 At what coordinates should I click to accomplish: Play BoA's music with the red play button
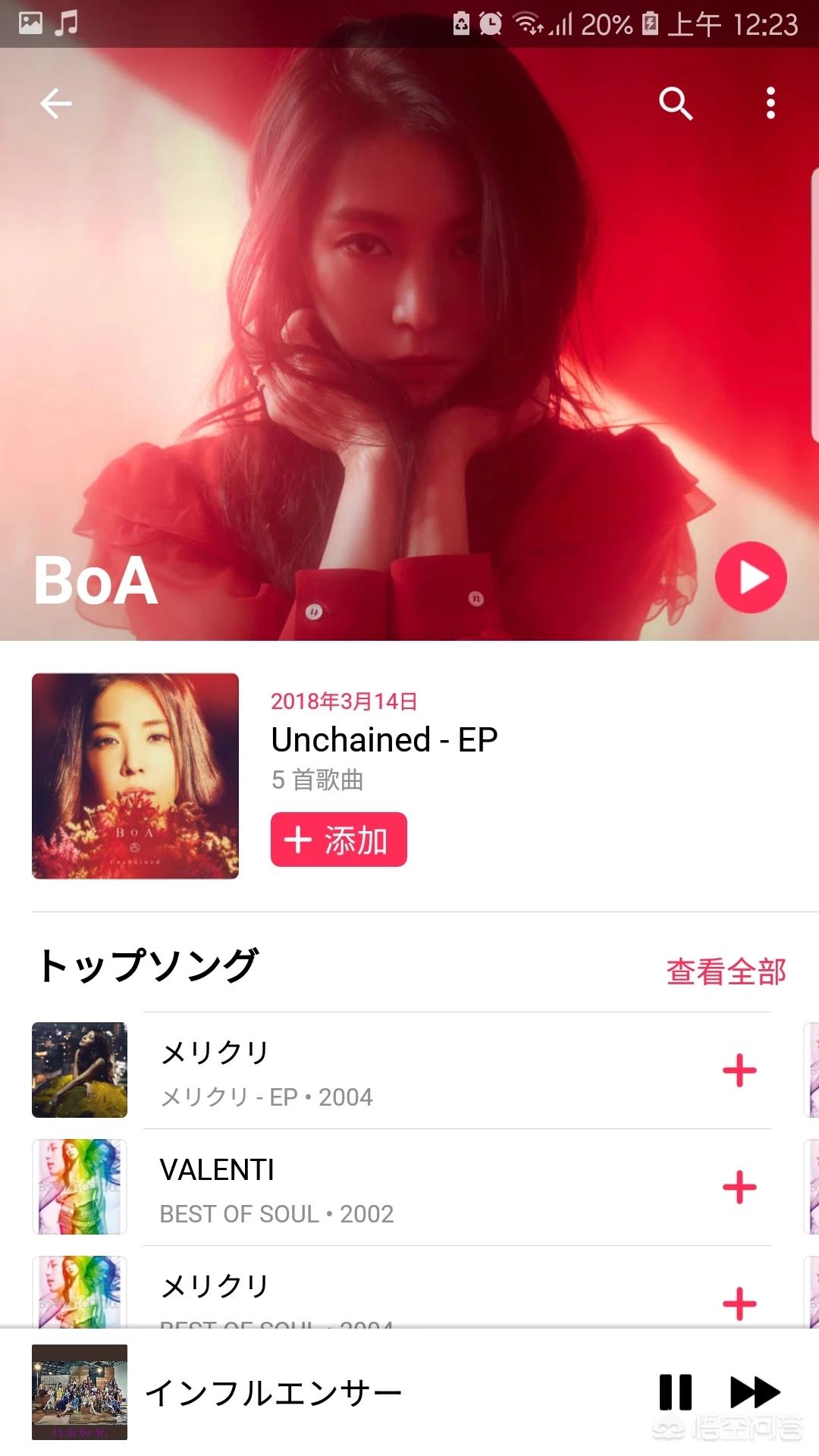(x=751, y=577)
